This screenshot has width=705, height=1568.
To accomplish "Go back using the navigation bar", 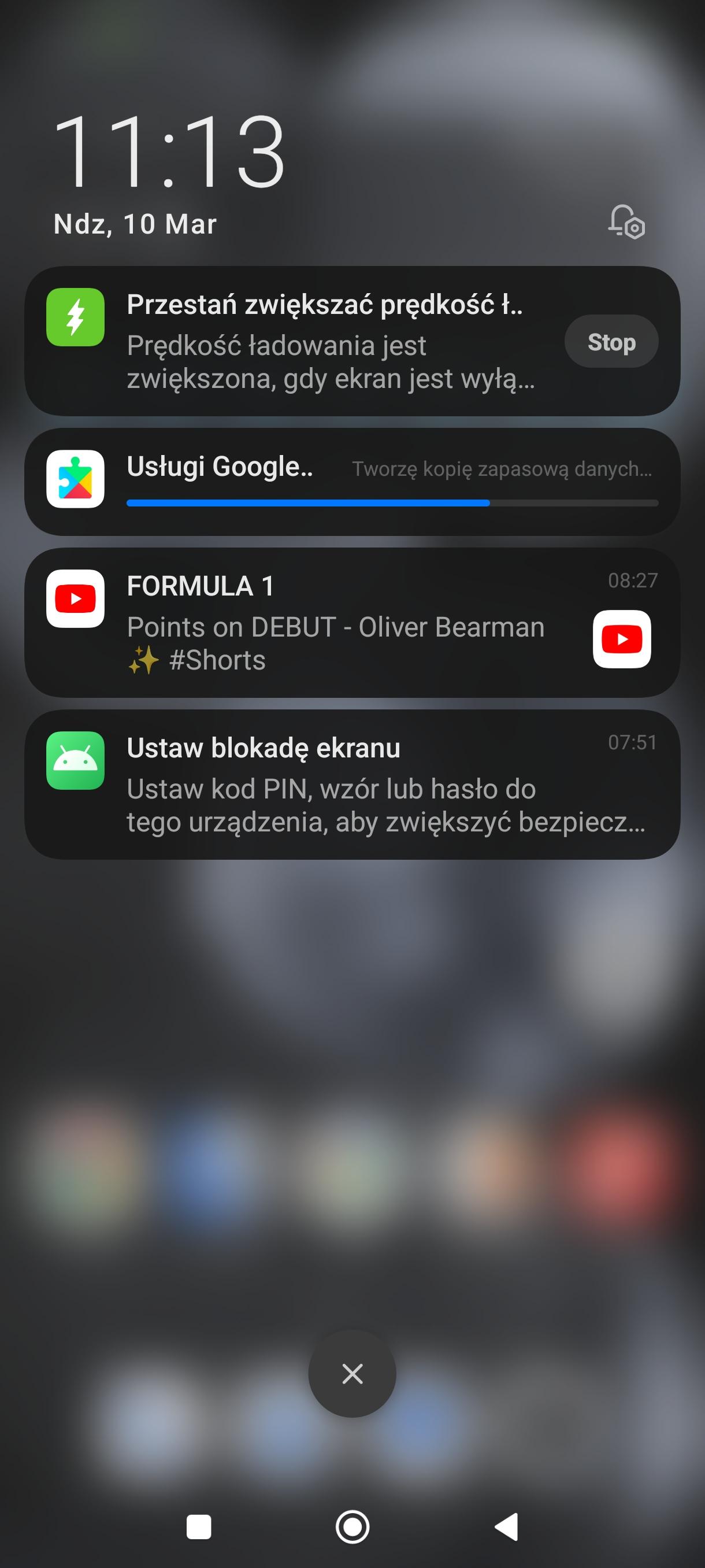I will pos(506,1527).
